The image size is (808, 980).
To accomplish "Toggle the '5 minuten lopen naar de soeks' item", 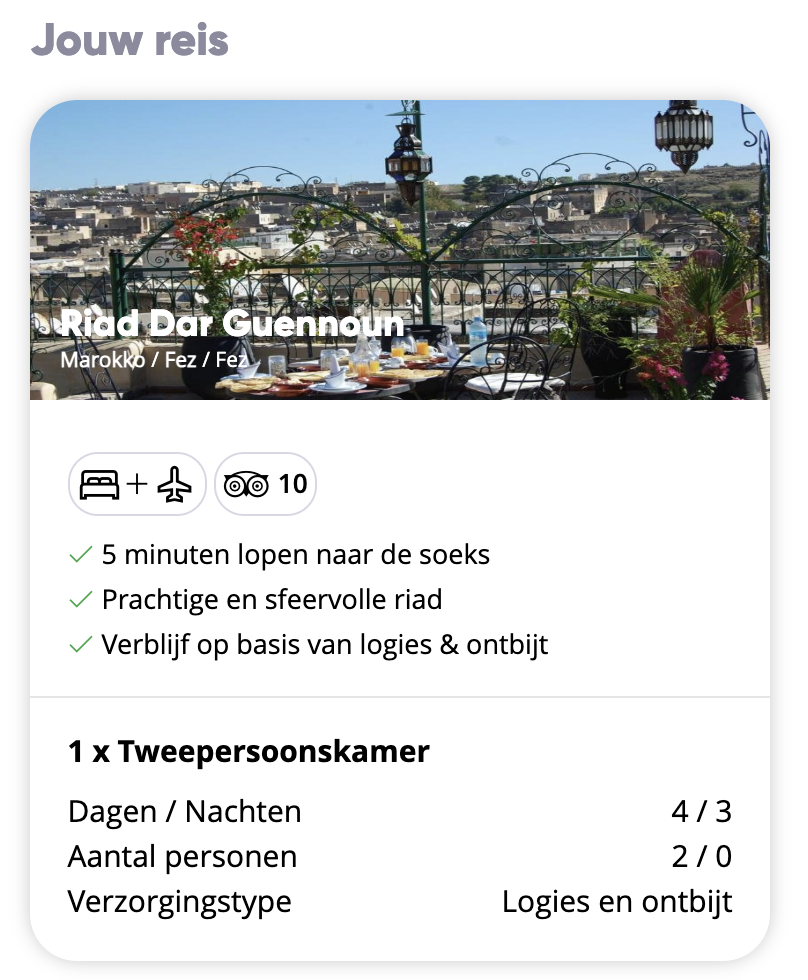I will (x=294, y=554).
